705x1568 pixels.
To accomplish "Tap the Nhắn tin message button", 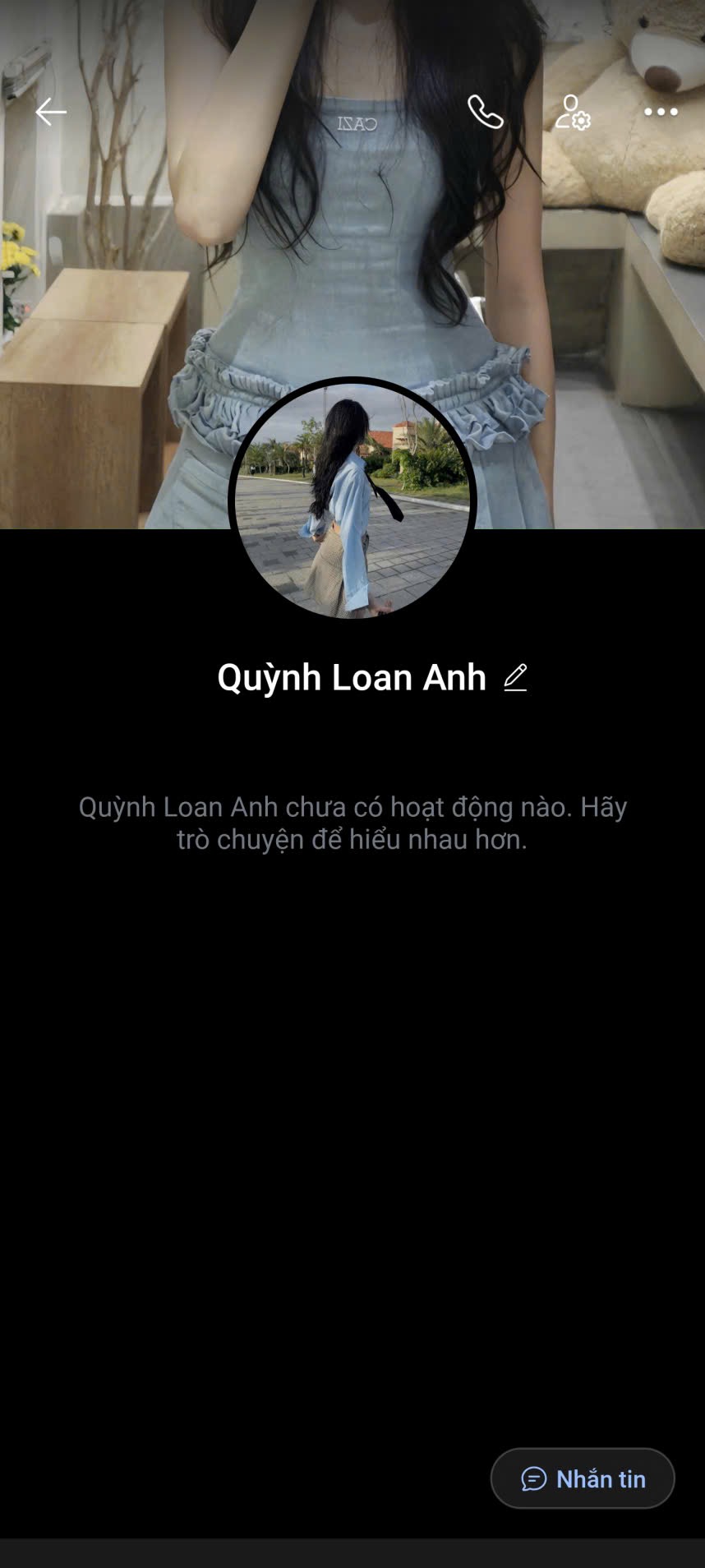I will click(583, 1478).
